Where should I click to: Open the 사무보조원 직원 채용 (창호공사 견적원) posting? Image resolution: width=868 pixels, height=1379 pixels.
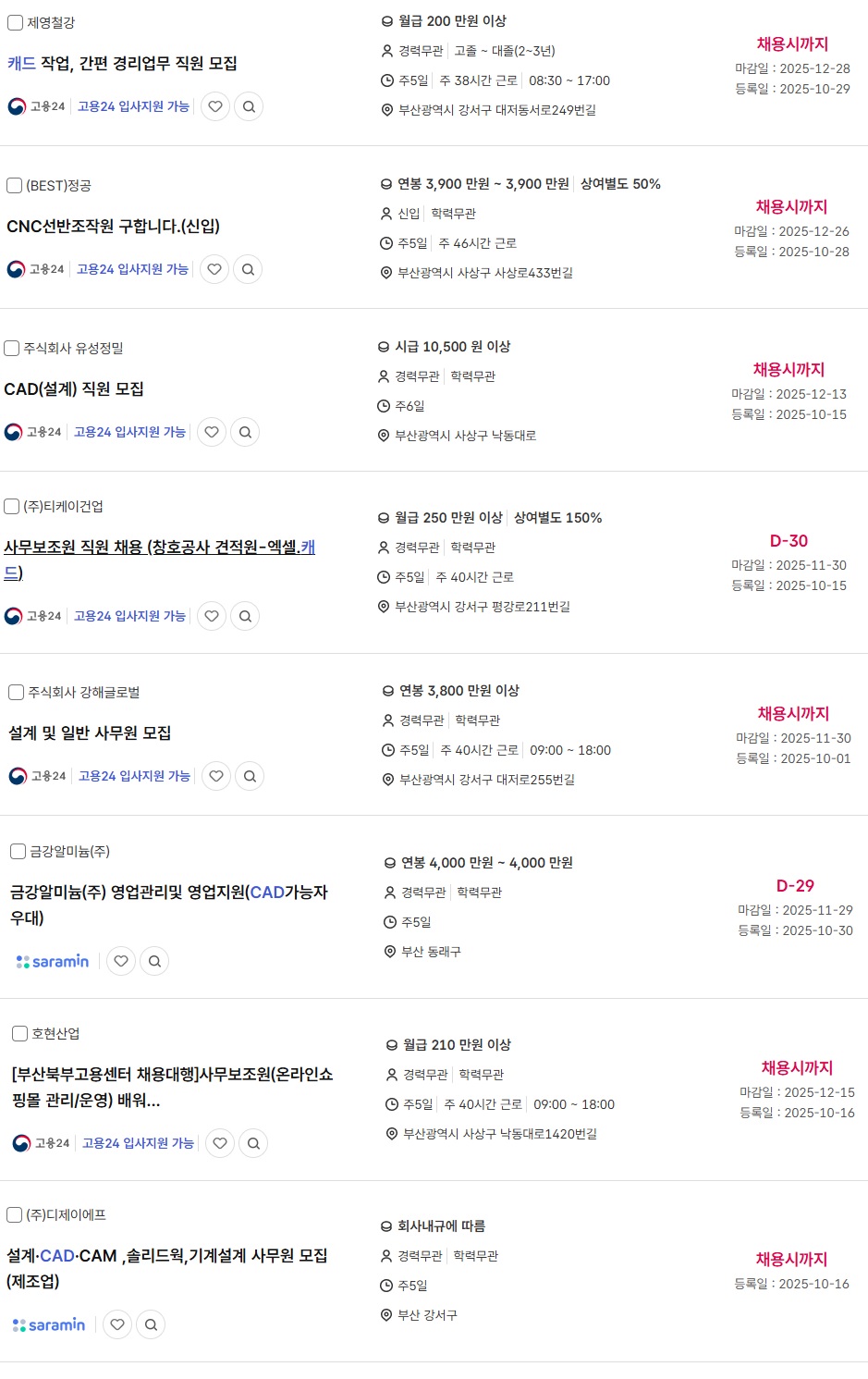[159, 548]
